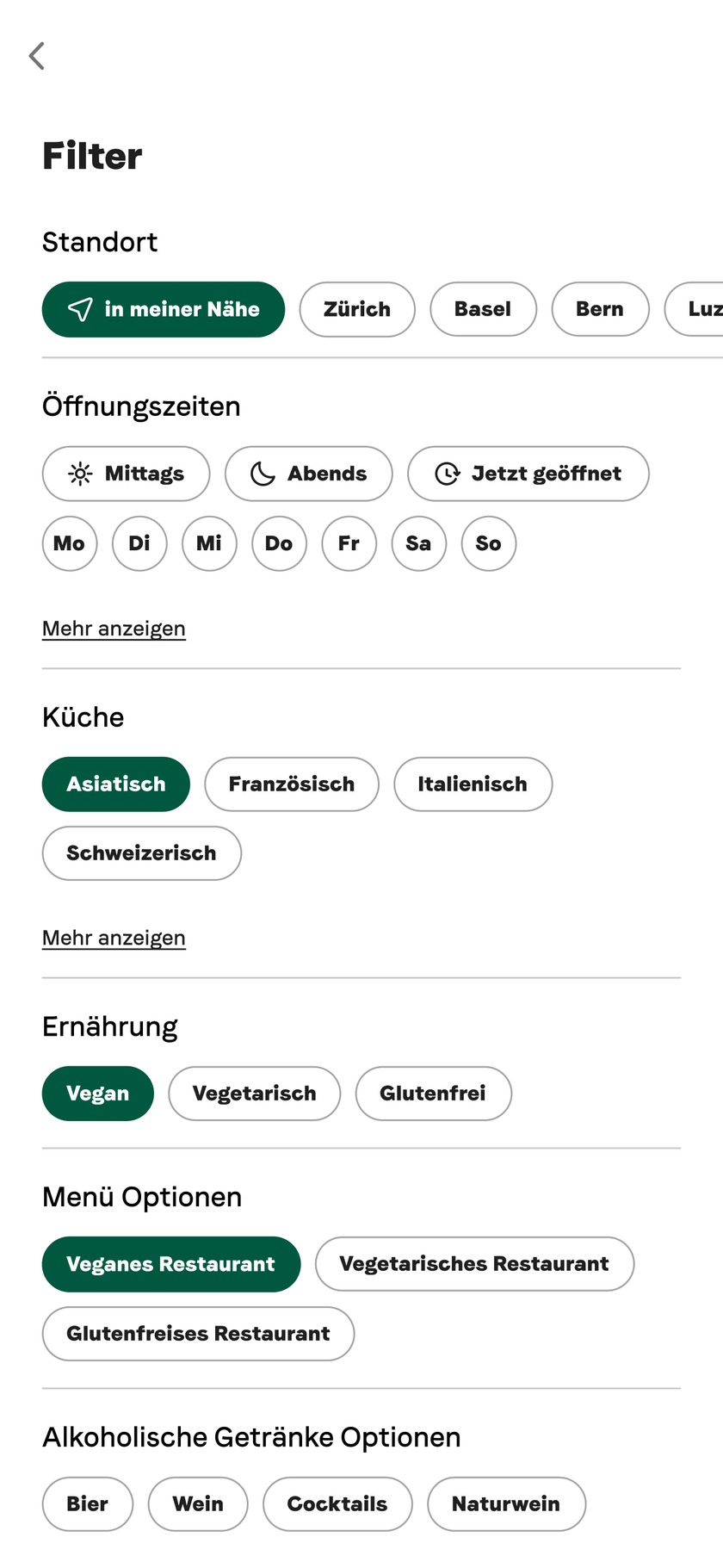Click the sun icon in the Mittags chip
Screen dimensions: 723x1568
(x=77, y=474)
